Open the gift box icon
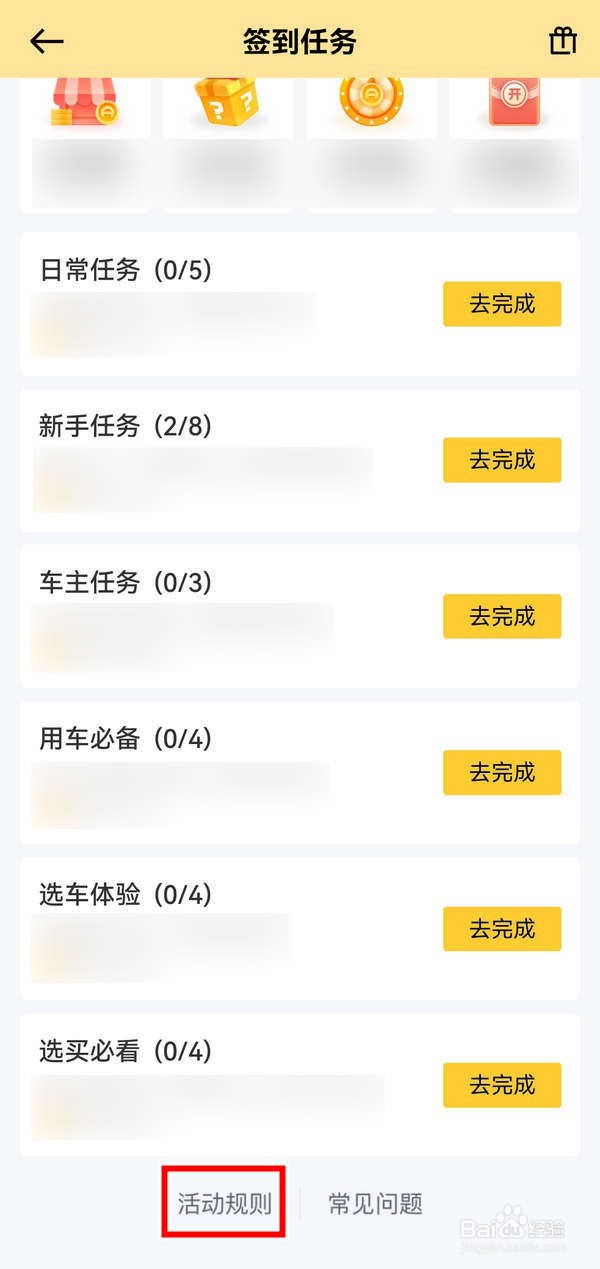600x1269 pixels. pos(563,41)
